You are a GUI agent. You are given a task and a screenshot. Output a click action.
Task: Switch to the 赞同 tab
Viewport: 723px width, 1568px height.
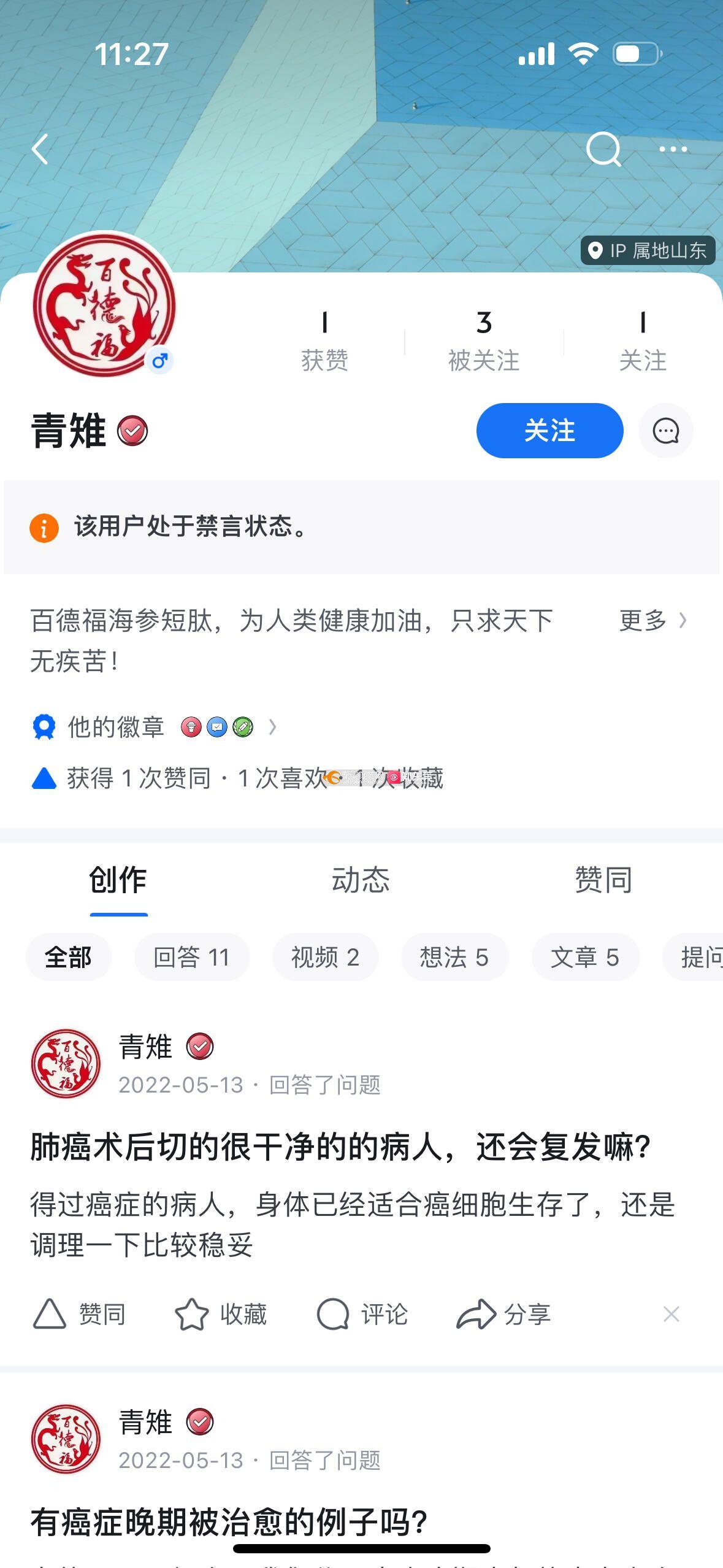603,880
